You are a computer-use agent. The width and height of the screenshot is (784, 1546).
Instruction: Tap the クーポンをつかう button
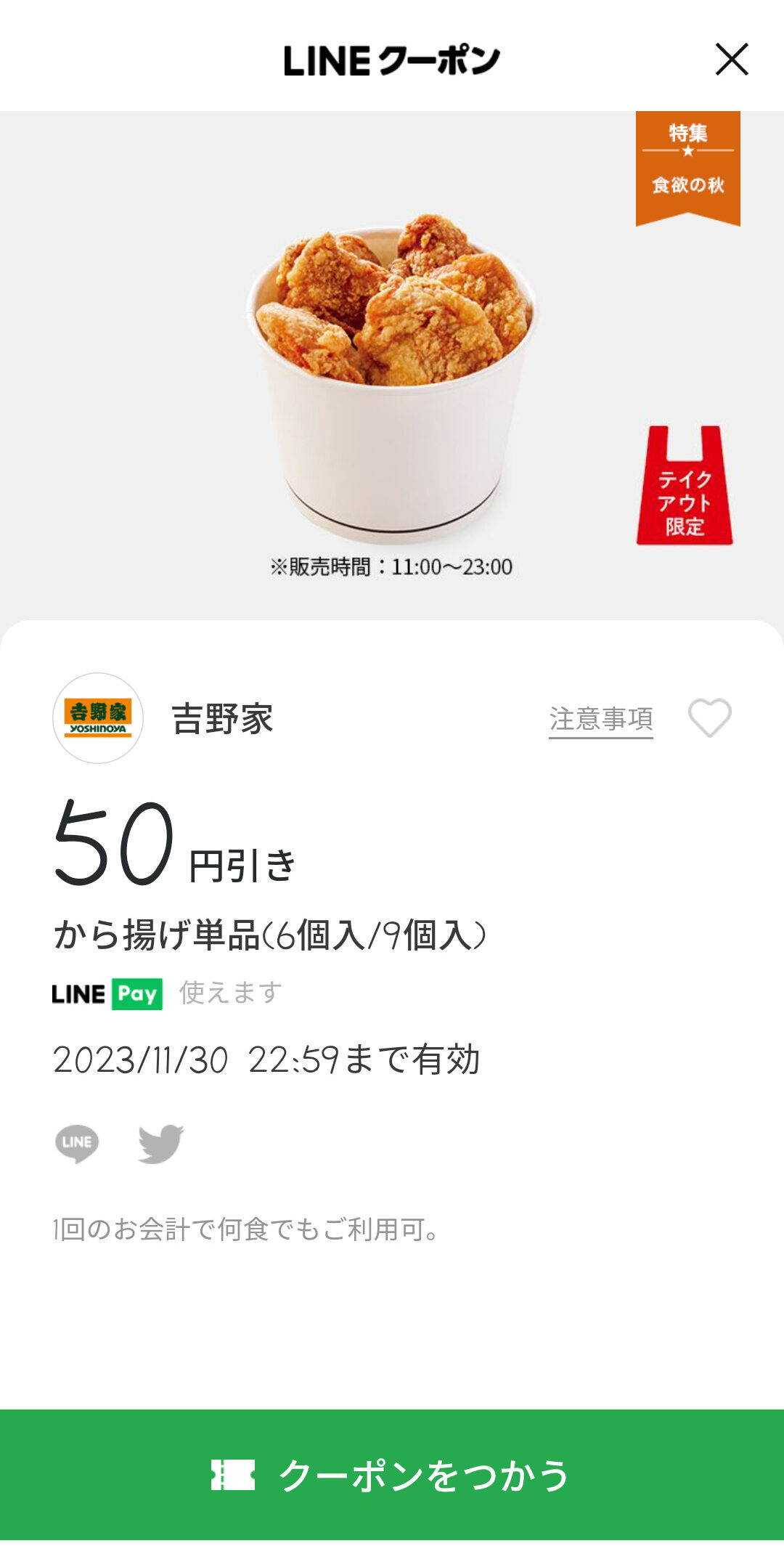tap(392, 1474)
